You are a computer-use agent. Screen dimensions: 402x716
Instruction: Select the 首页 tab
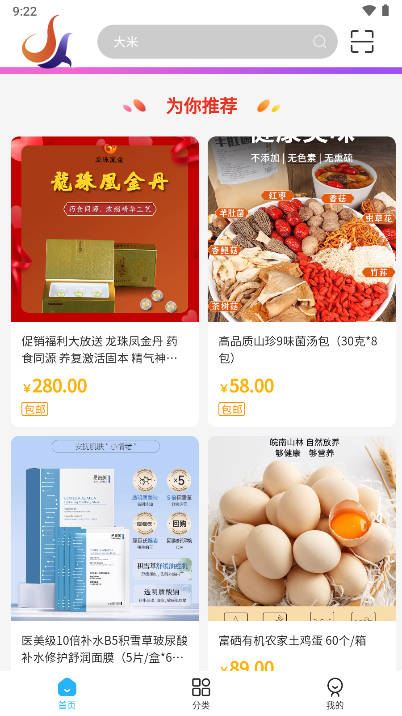[x=67, y=693]
